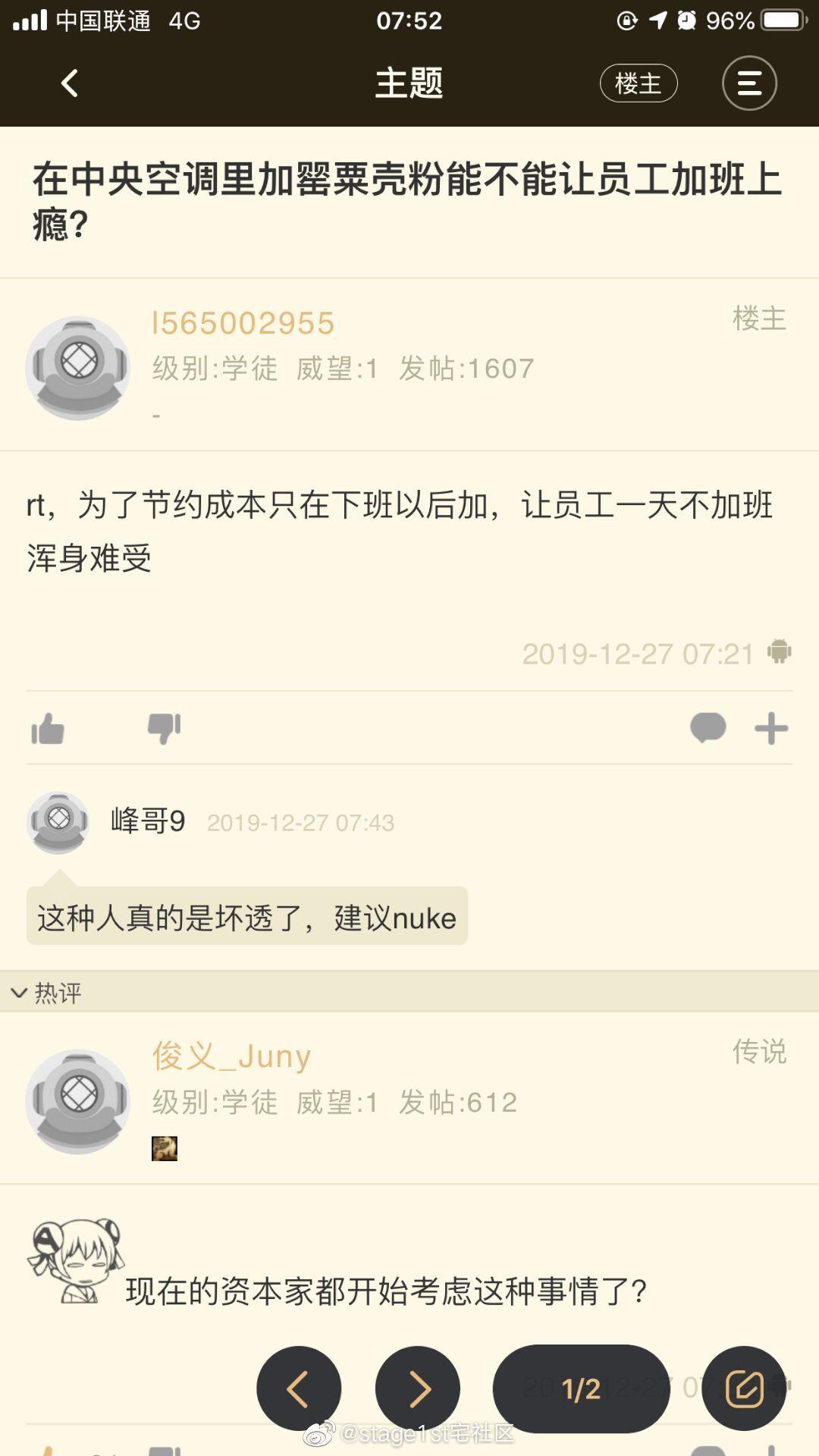Dislike the original post by l565002955
Image resolution: width=819 pixels, height=1456 pixels.
(x=164, y=730)
